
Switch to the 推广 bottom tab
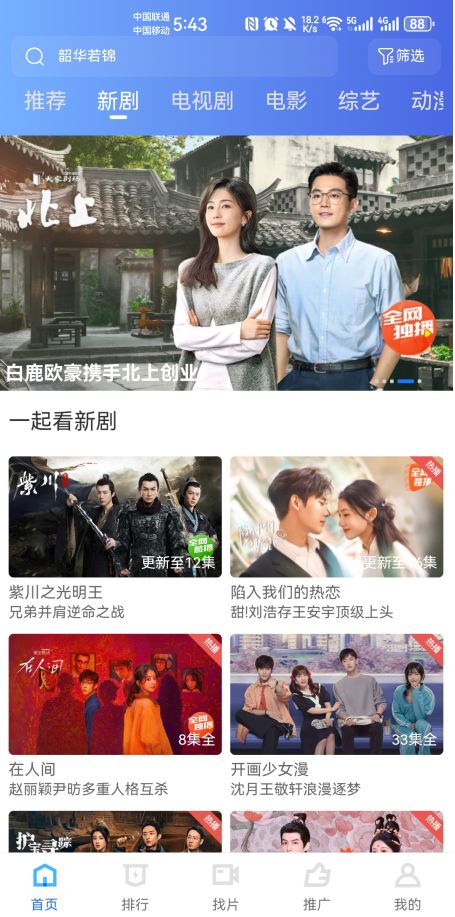coord(317,887)
